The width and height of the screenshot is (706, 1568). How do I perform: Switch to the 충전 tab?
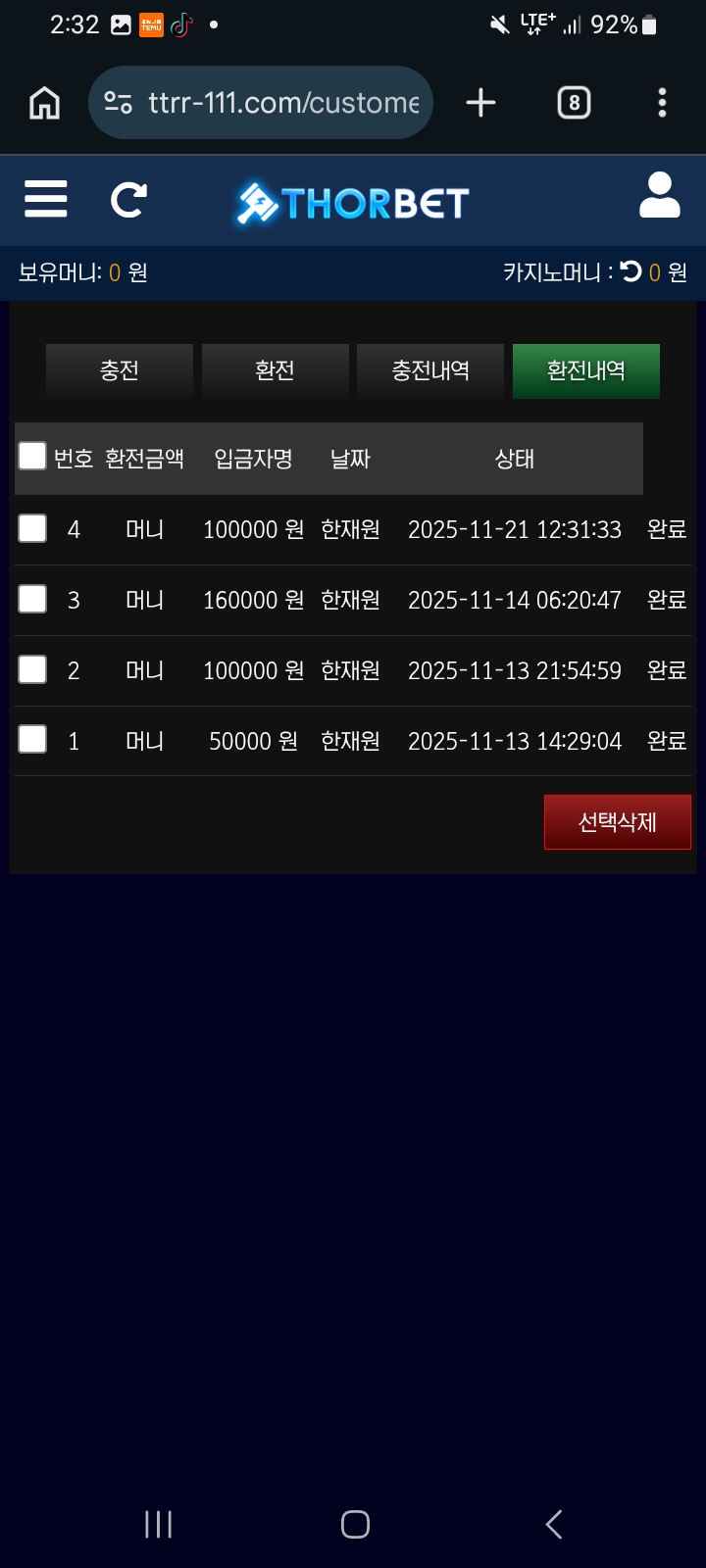[x=120, y=370]
